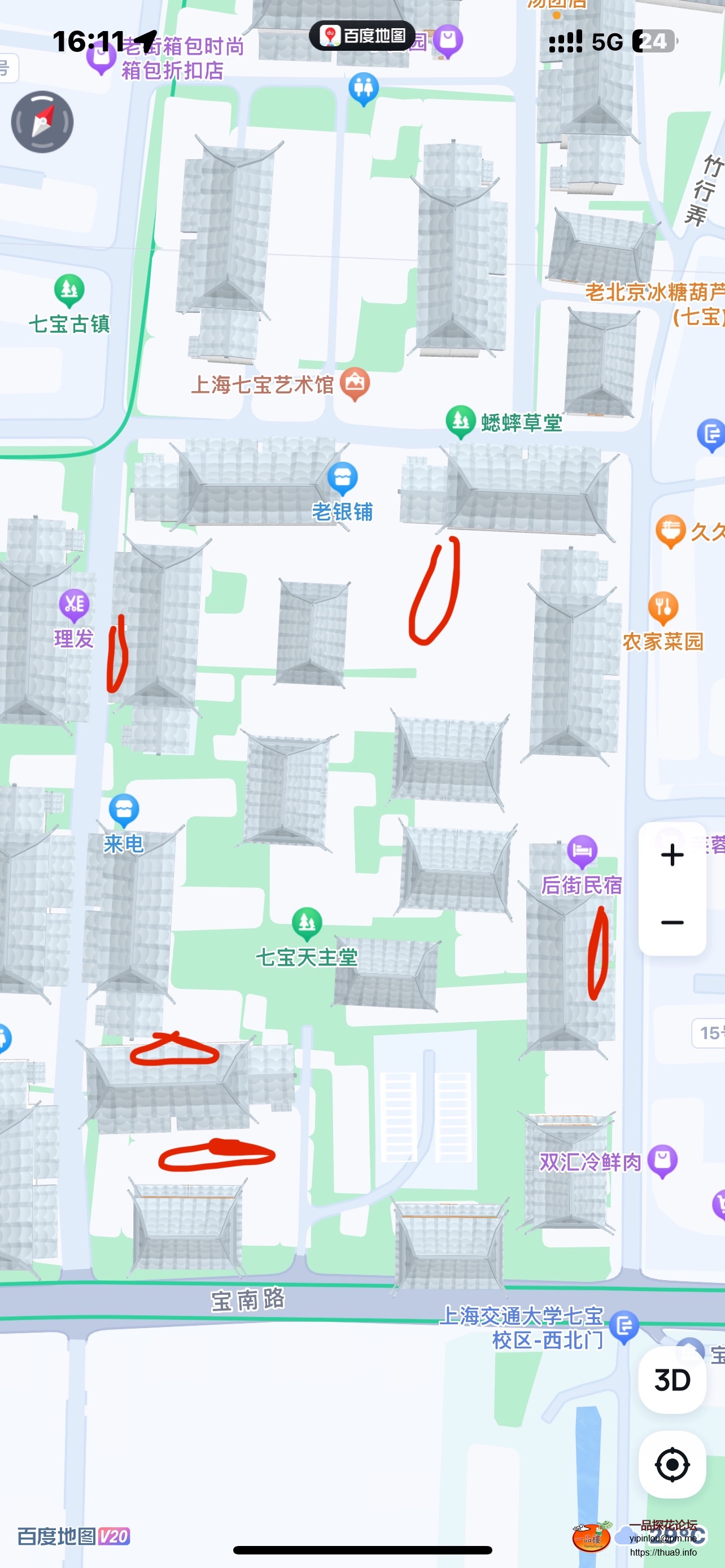Center the map on my current location

click(x=672, y=1465)
